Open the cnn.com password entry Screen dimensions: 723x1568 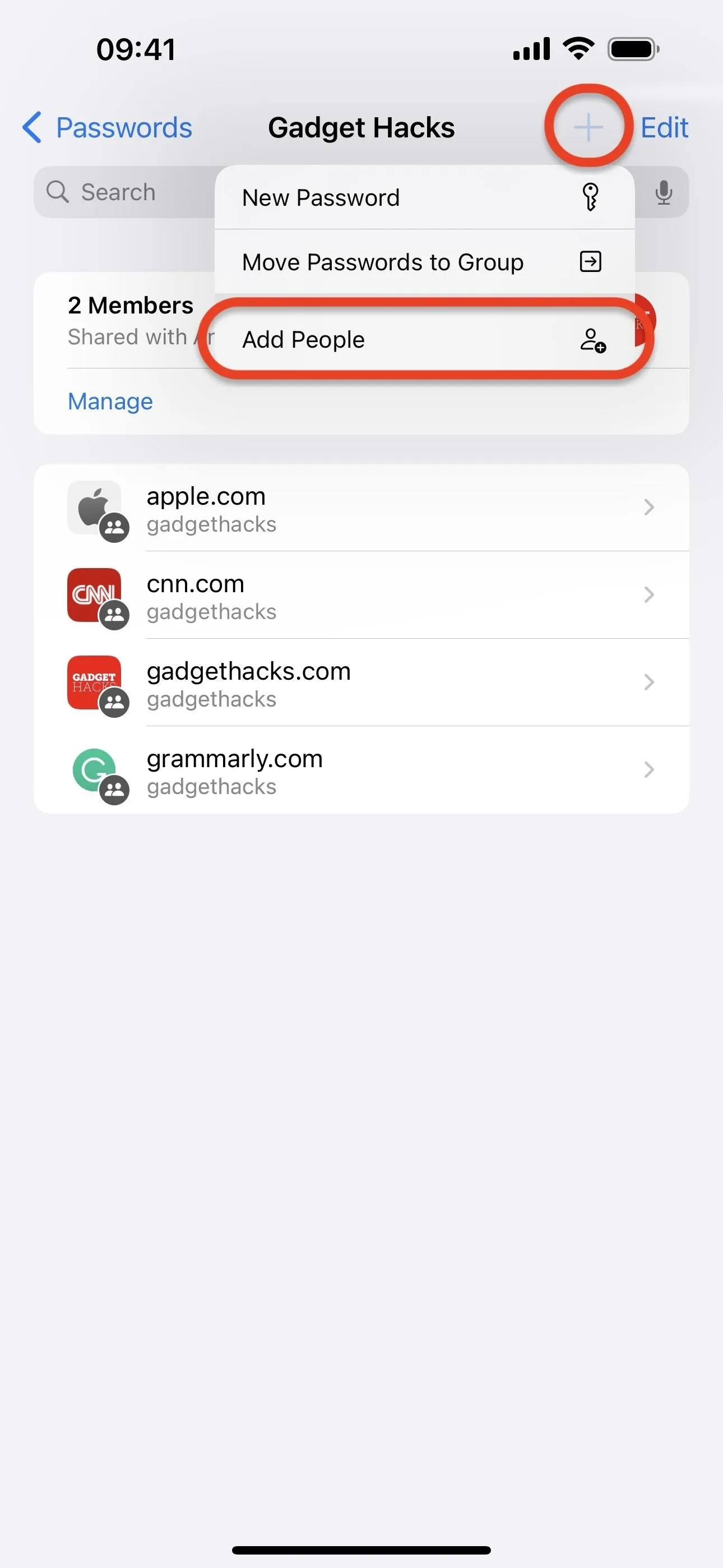point(361,596)
